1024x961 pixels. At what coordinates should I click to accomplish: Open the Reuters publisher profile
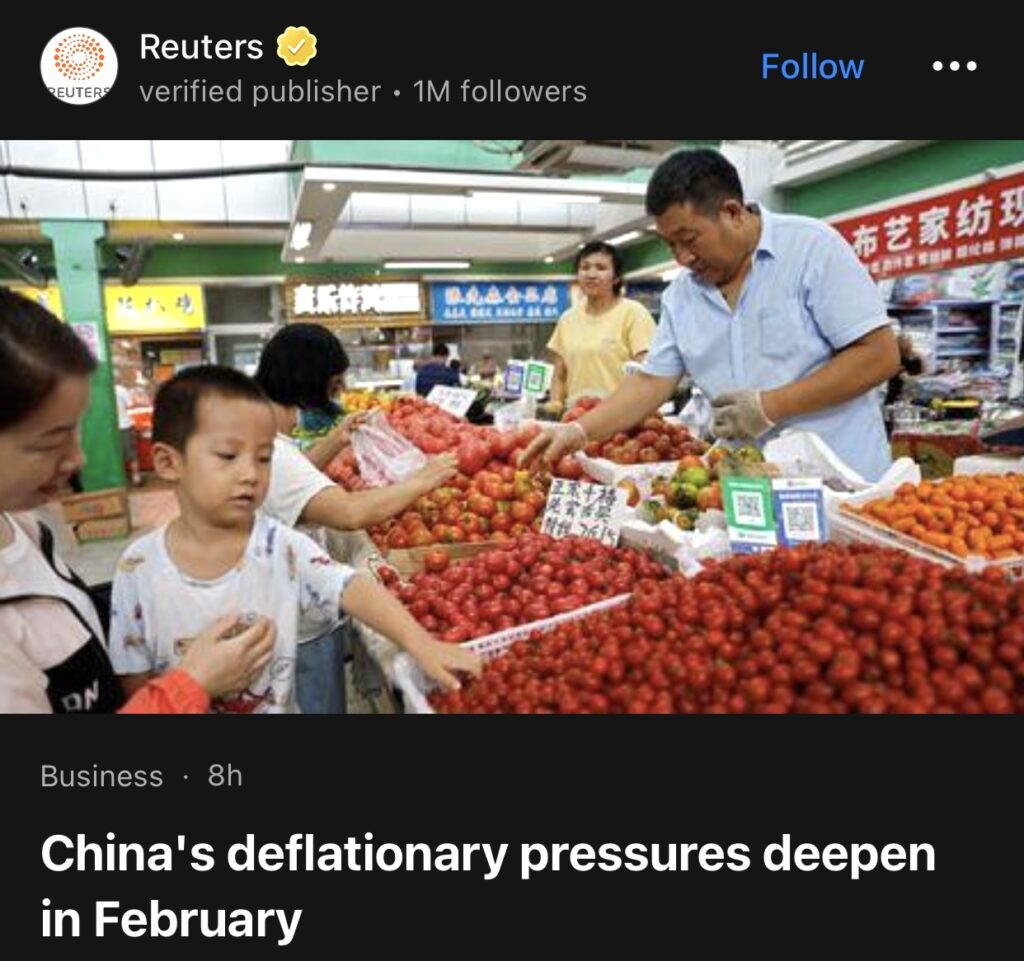(200, 47)
